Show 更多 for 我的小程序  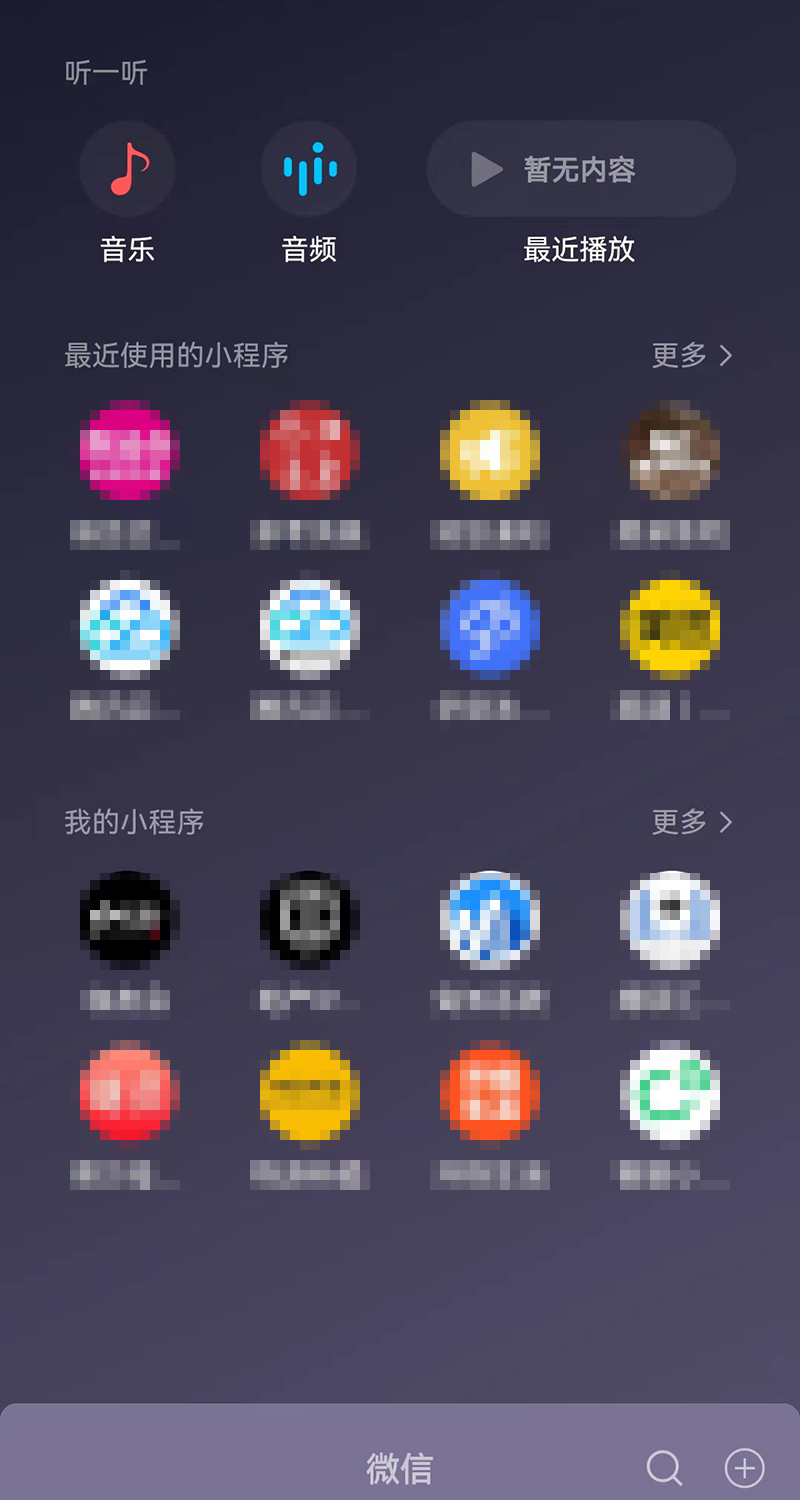[692, 822]
